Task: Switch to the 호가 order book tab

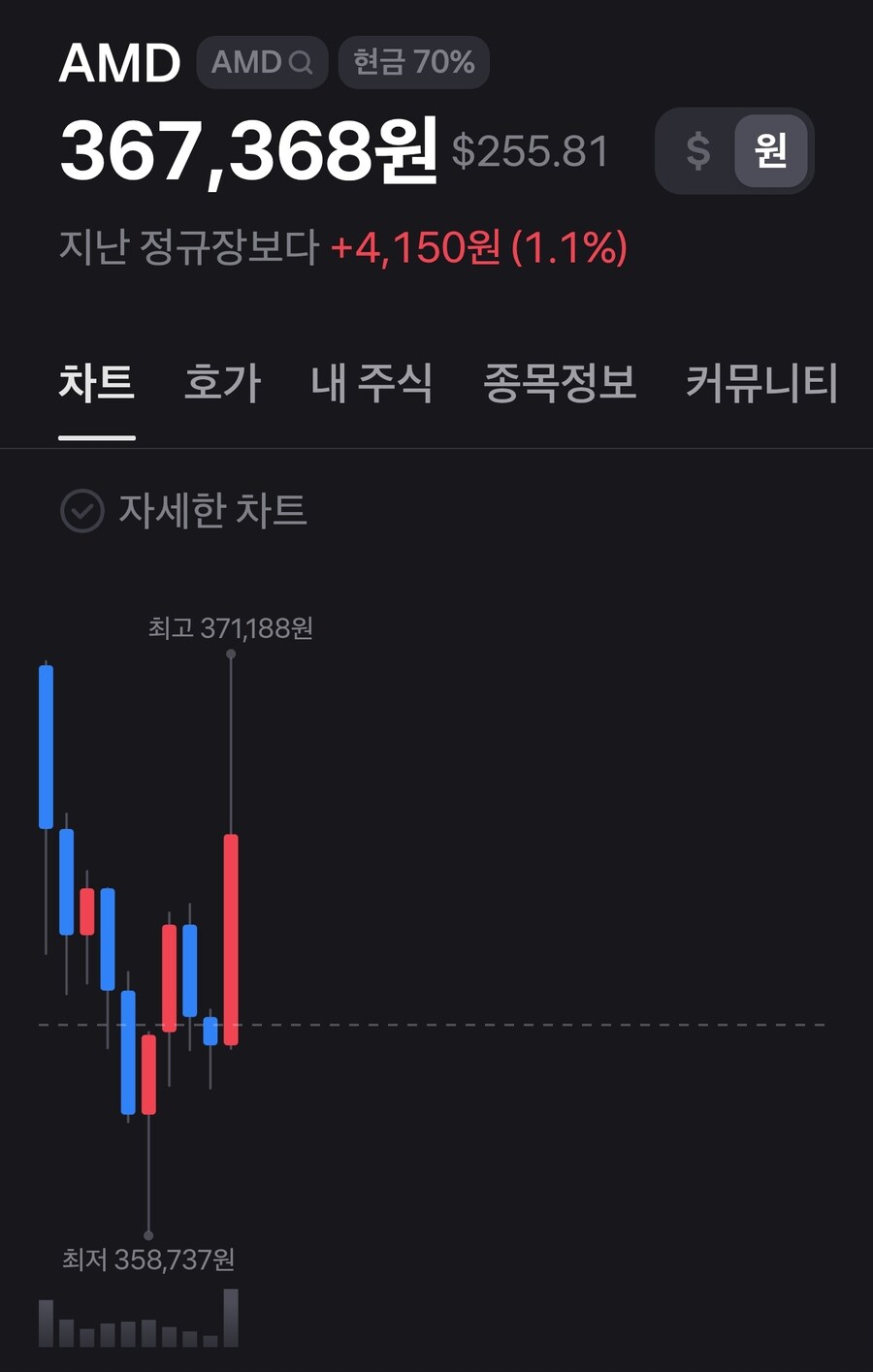Action: 220,382
